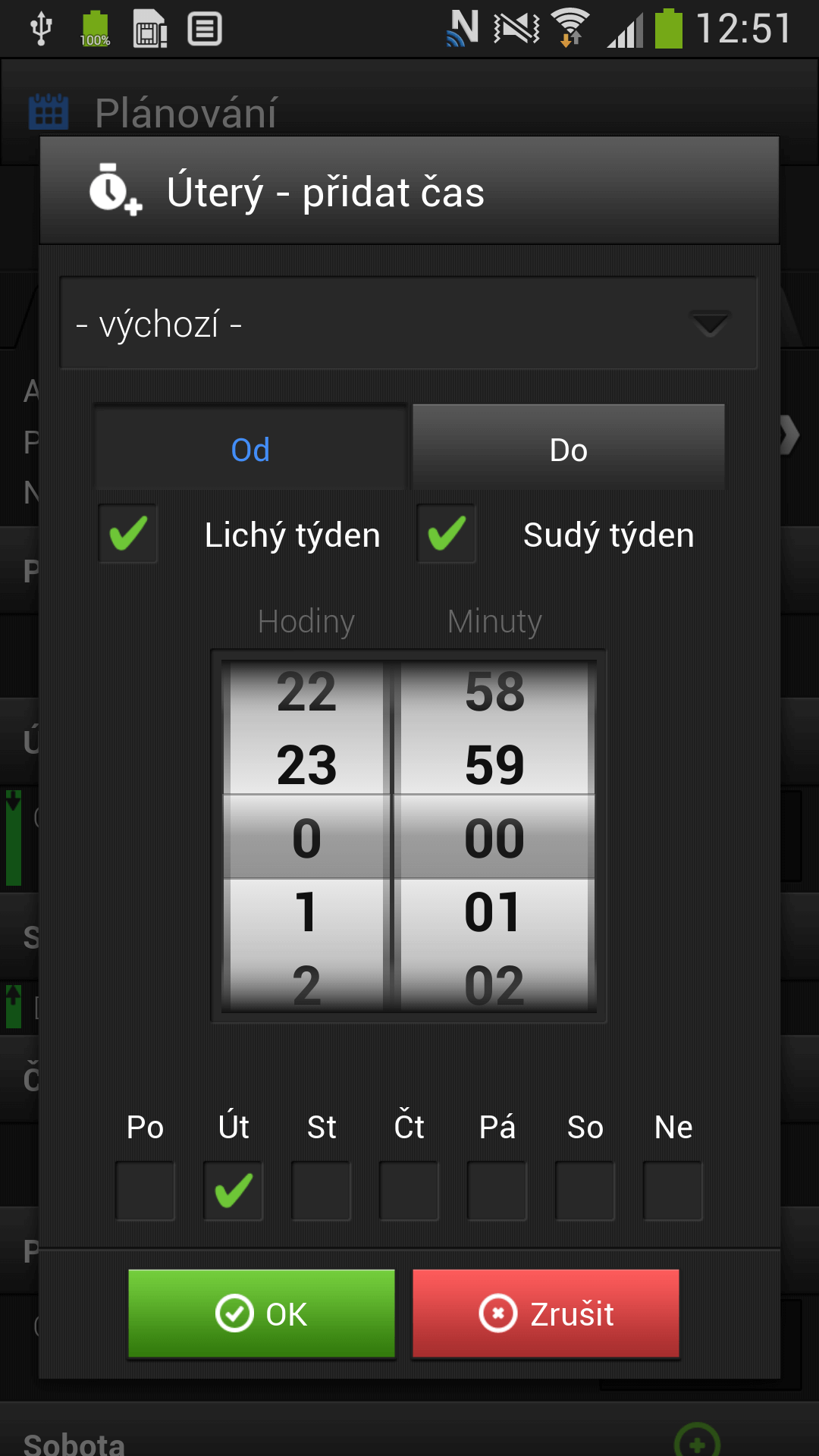The width and height of the screenshot is (819, 1456).
Task: Cancel the dialog with Zrušit
Action: (x=546, y=1313)
